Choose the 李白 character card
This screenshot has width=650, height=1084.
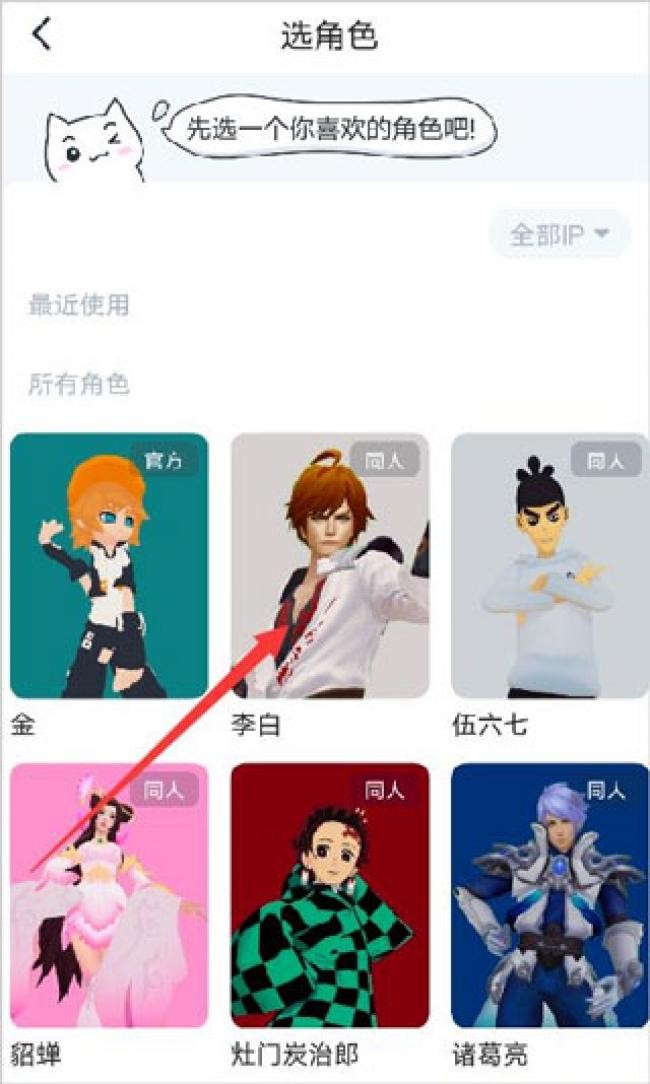(330, 565)
